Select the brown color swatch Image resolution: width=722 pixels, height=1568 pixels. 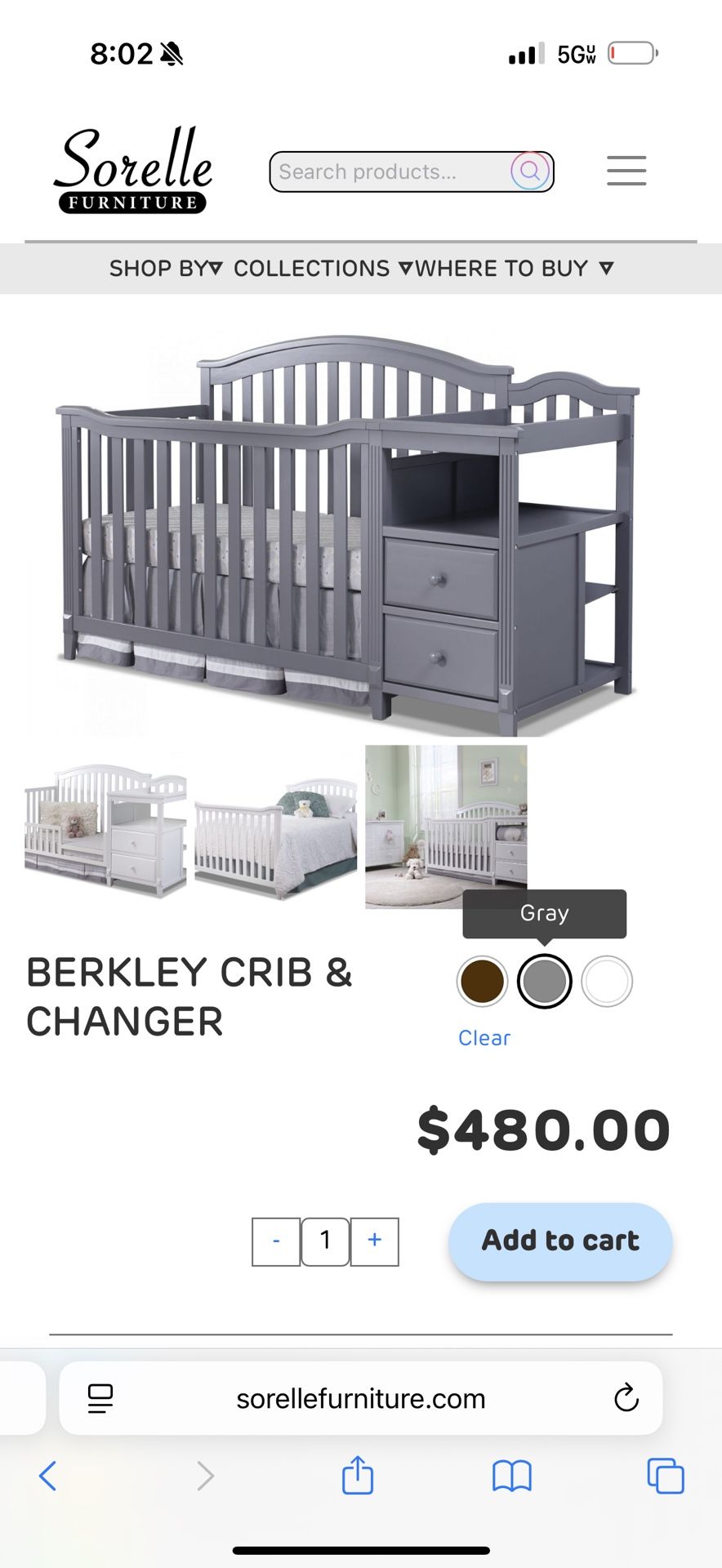[x=482, y=982]
